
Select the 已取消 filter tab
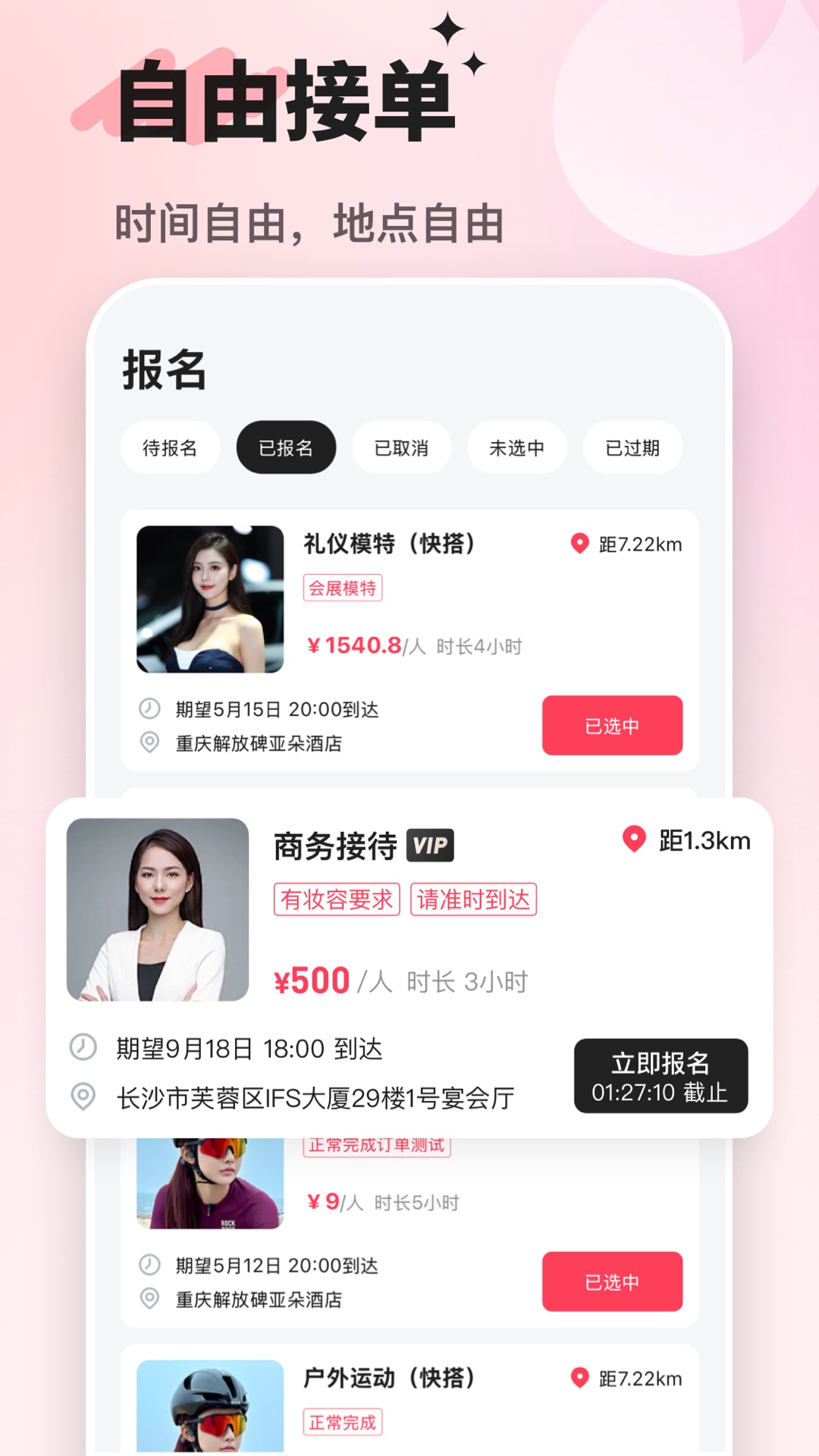tap(400, 447)
